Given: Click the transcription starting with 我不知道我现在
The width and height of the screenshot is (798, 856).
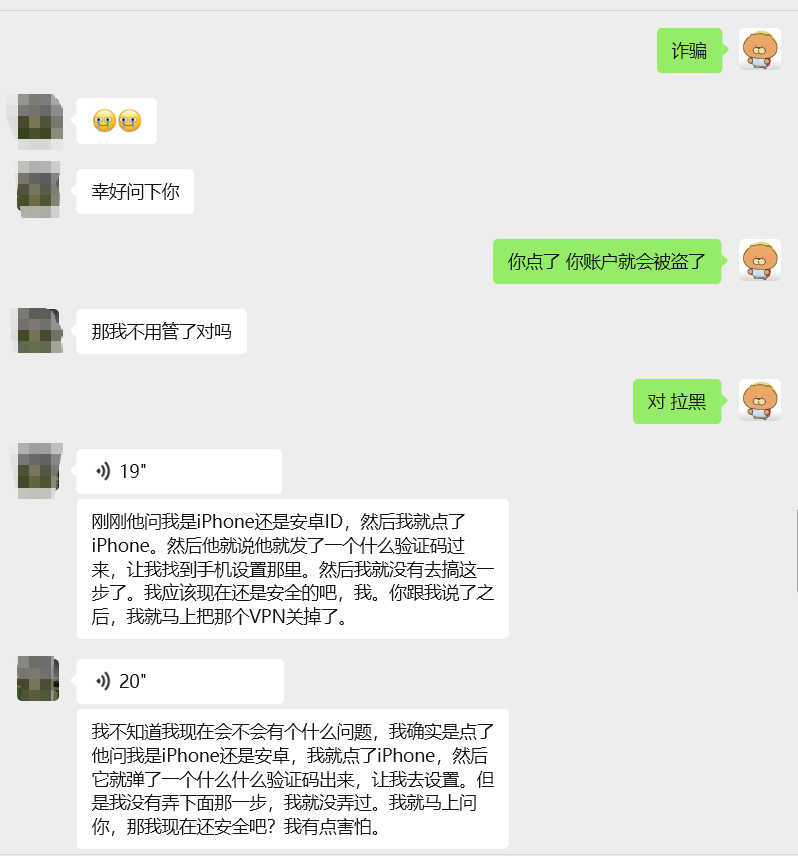Looking at the screenshot, I should pyautogui.click(x=293, y=780).
